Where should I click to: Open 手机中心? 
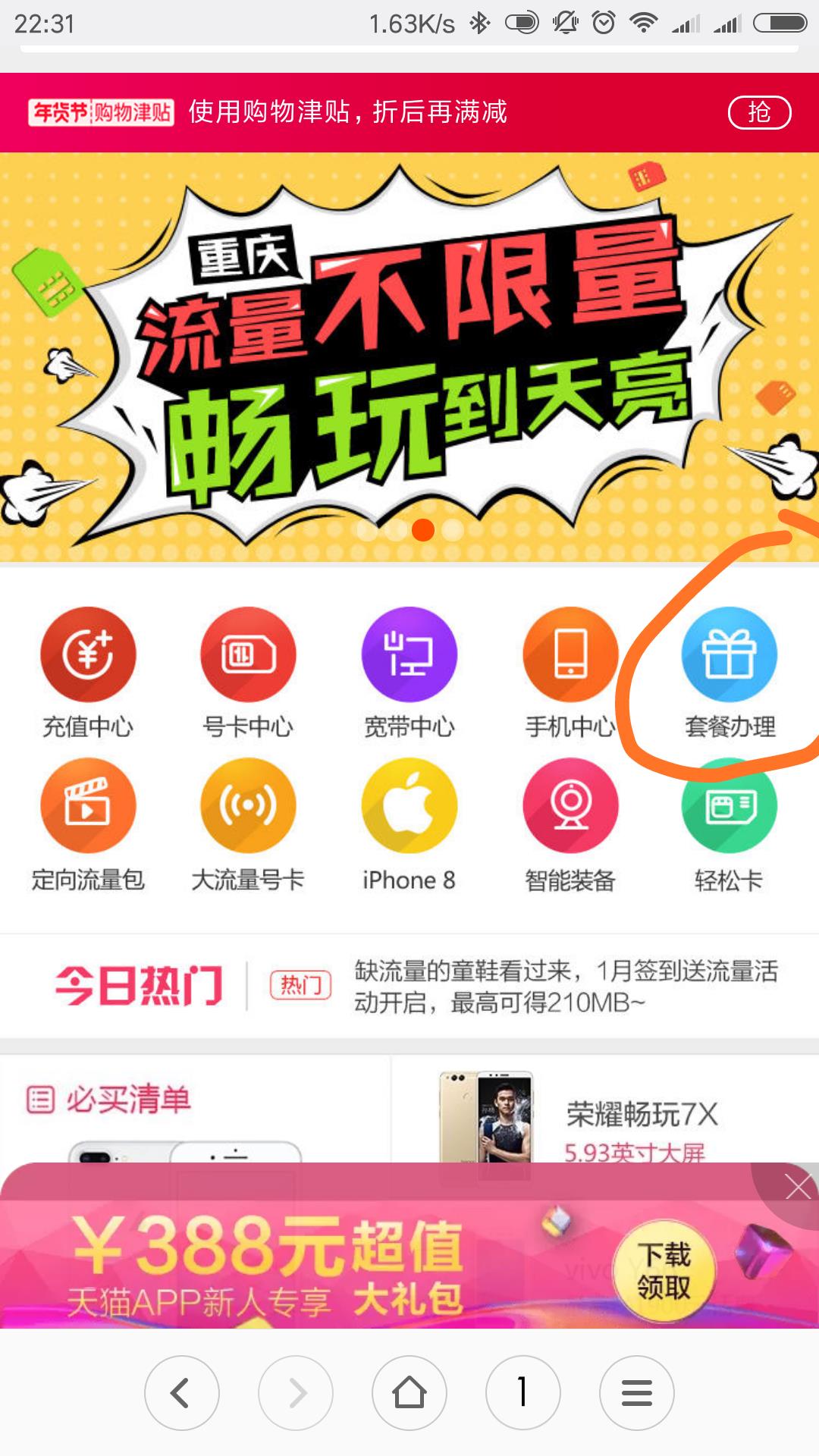(570, 672)
